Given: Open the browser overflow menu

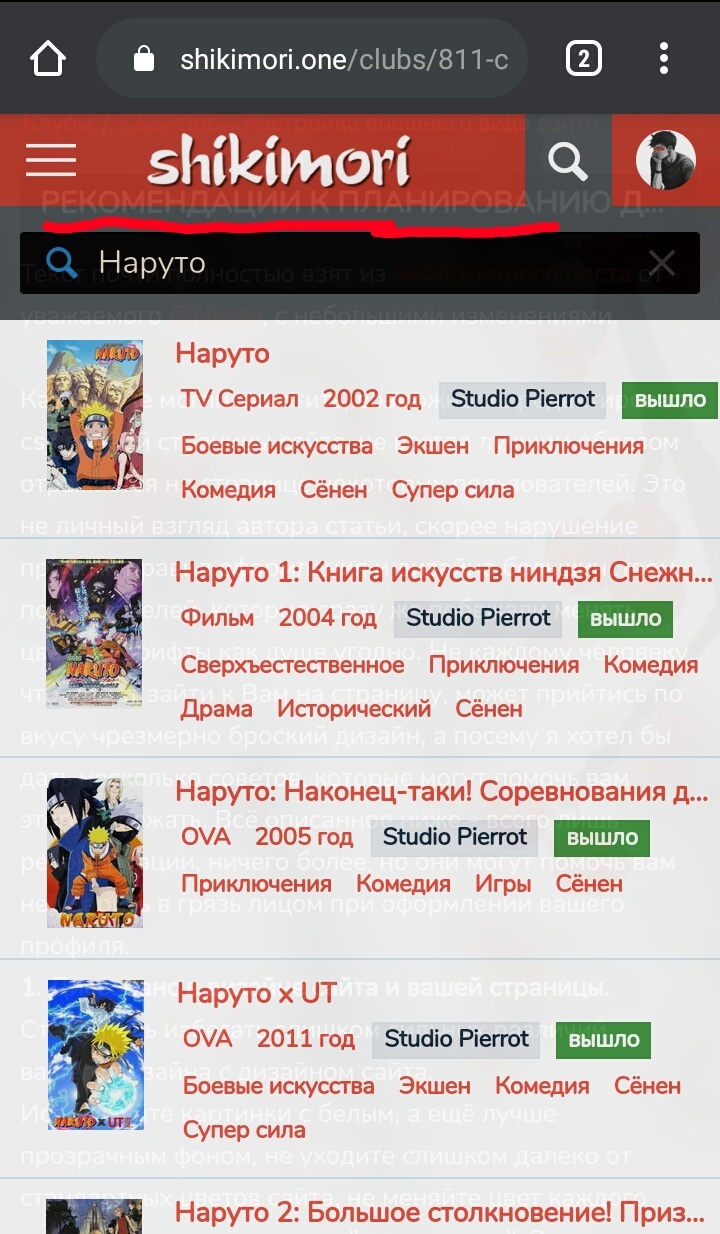Looking at the screenshot, I should 664,59.
